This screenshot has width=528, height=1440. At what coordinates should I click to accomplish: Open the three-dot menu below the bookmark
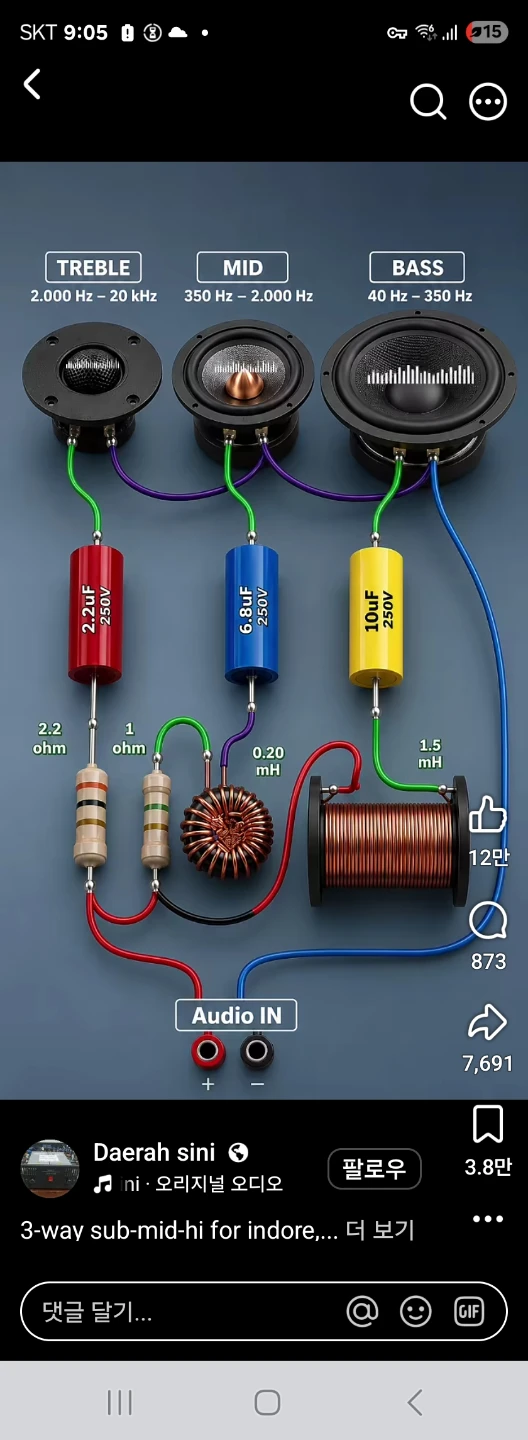488,1219
